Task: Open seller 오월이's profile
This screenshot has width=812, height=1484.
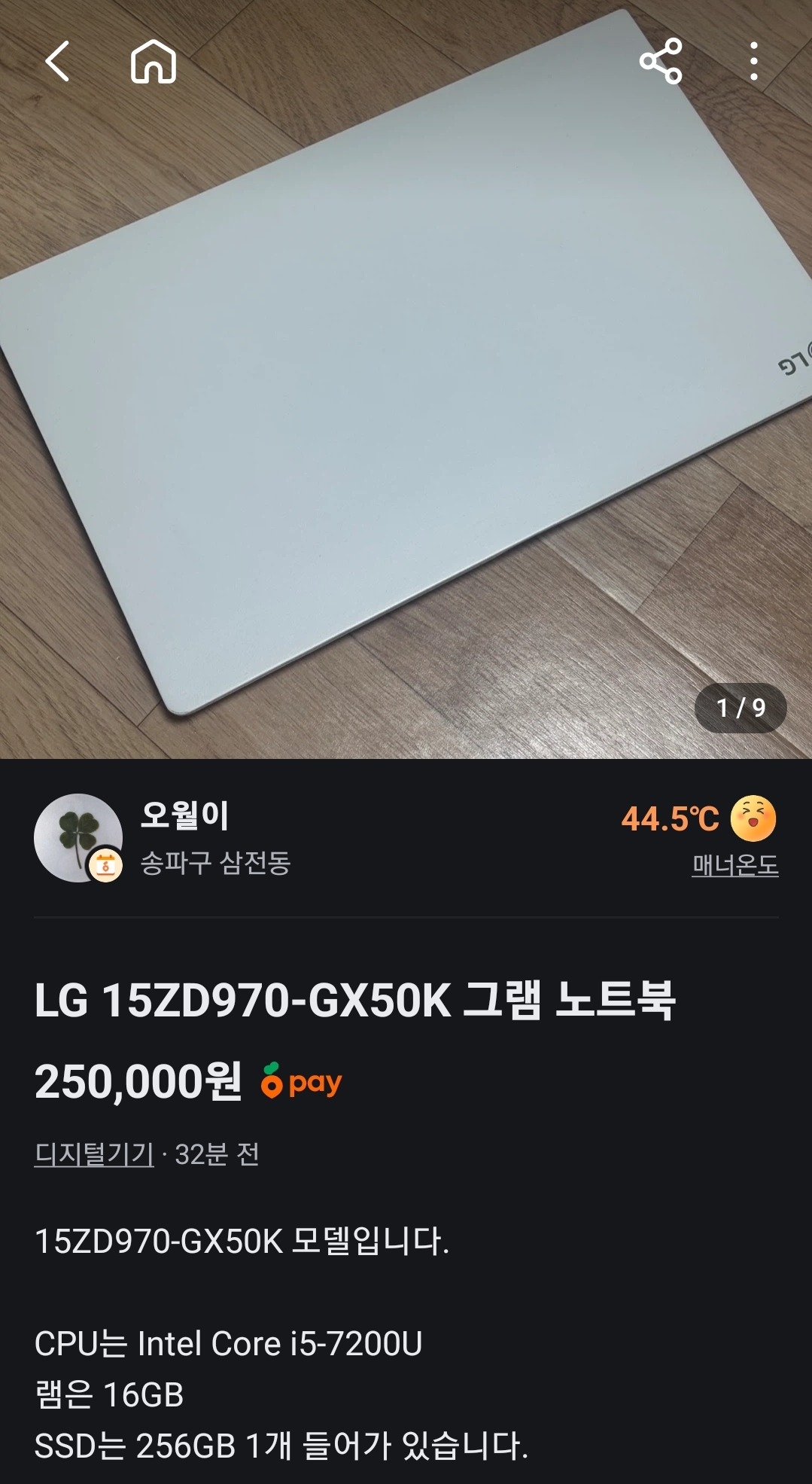Action: point(184,815)
